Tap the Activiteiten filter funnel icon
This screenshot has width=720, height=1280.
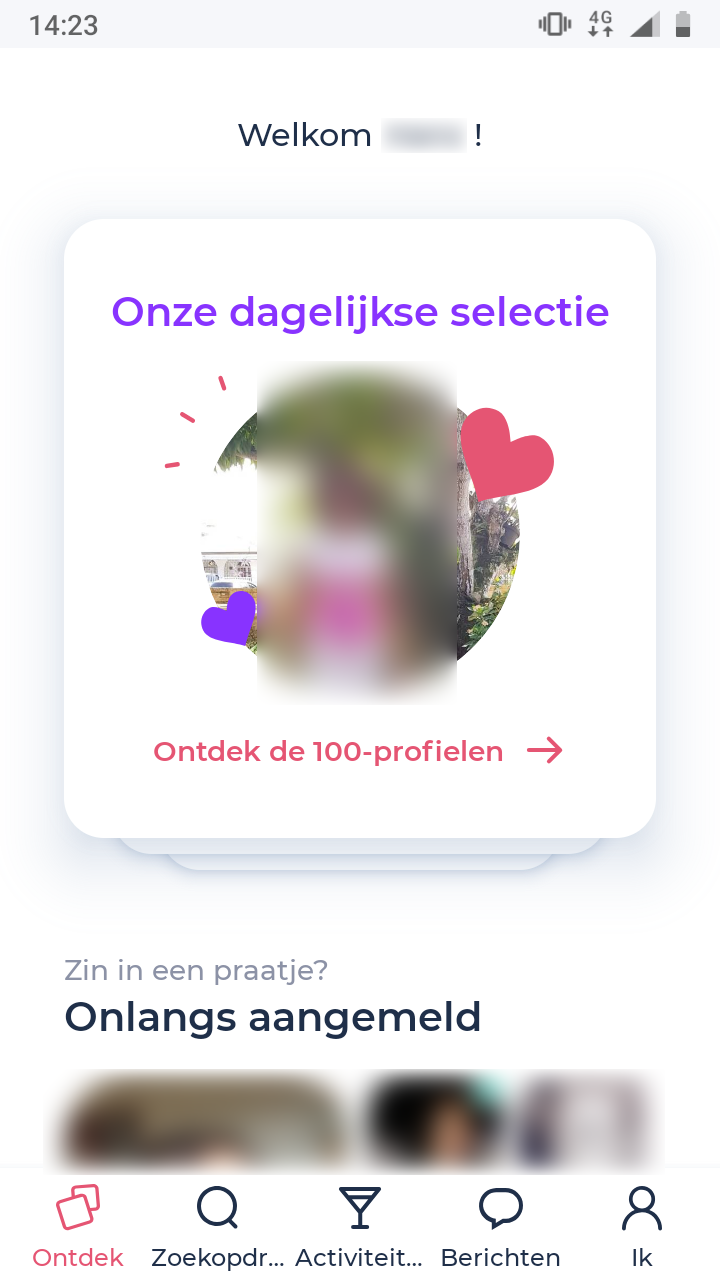click(x=359, y=1208)
